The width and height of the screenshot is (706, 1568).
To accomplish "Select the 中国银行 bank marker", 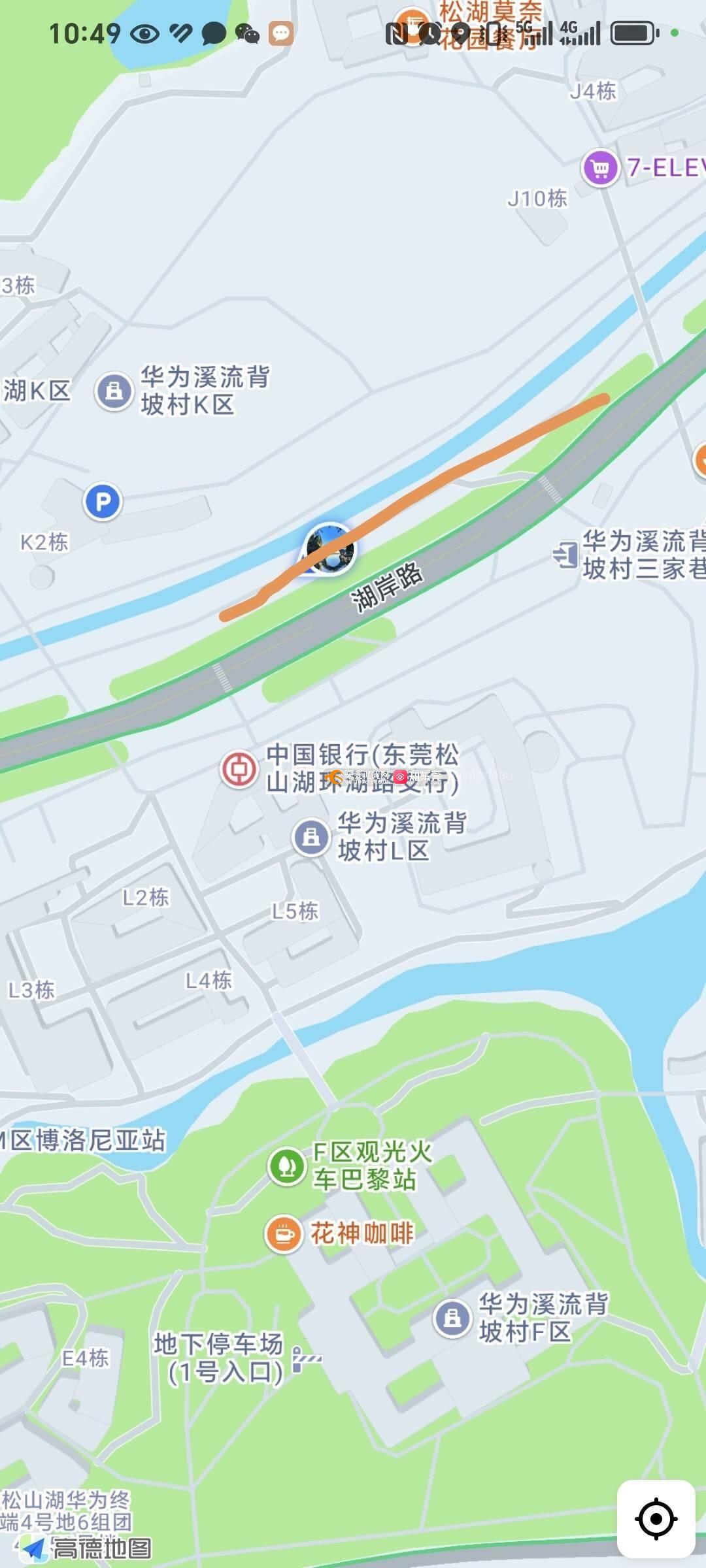I will [239, 769].
